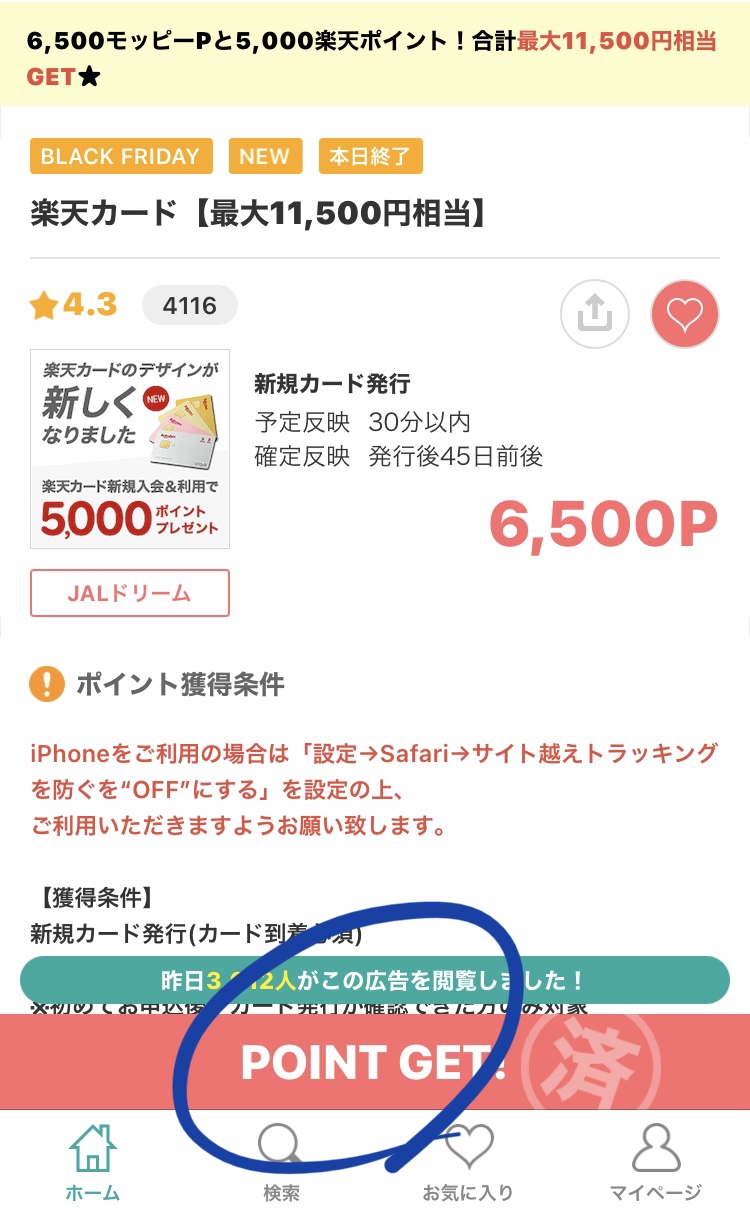Open the 楽天カード ad image
Image resolution: width=750 pixels, height=1208 pixels.
click(x=130, y=449)
